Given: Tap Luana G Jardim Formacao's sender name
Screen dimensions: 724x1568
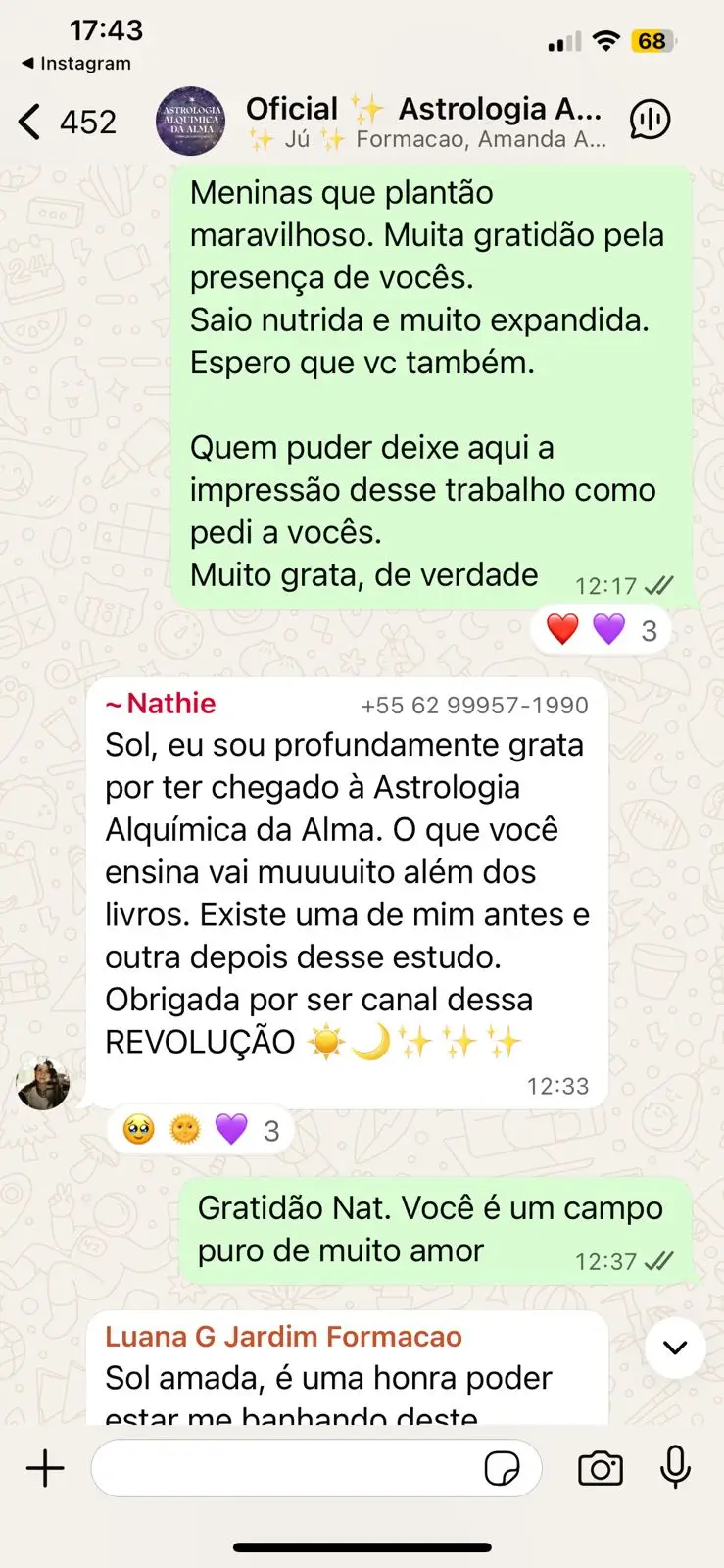Looking at the screenshot, I should pos(283,1337).
